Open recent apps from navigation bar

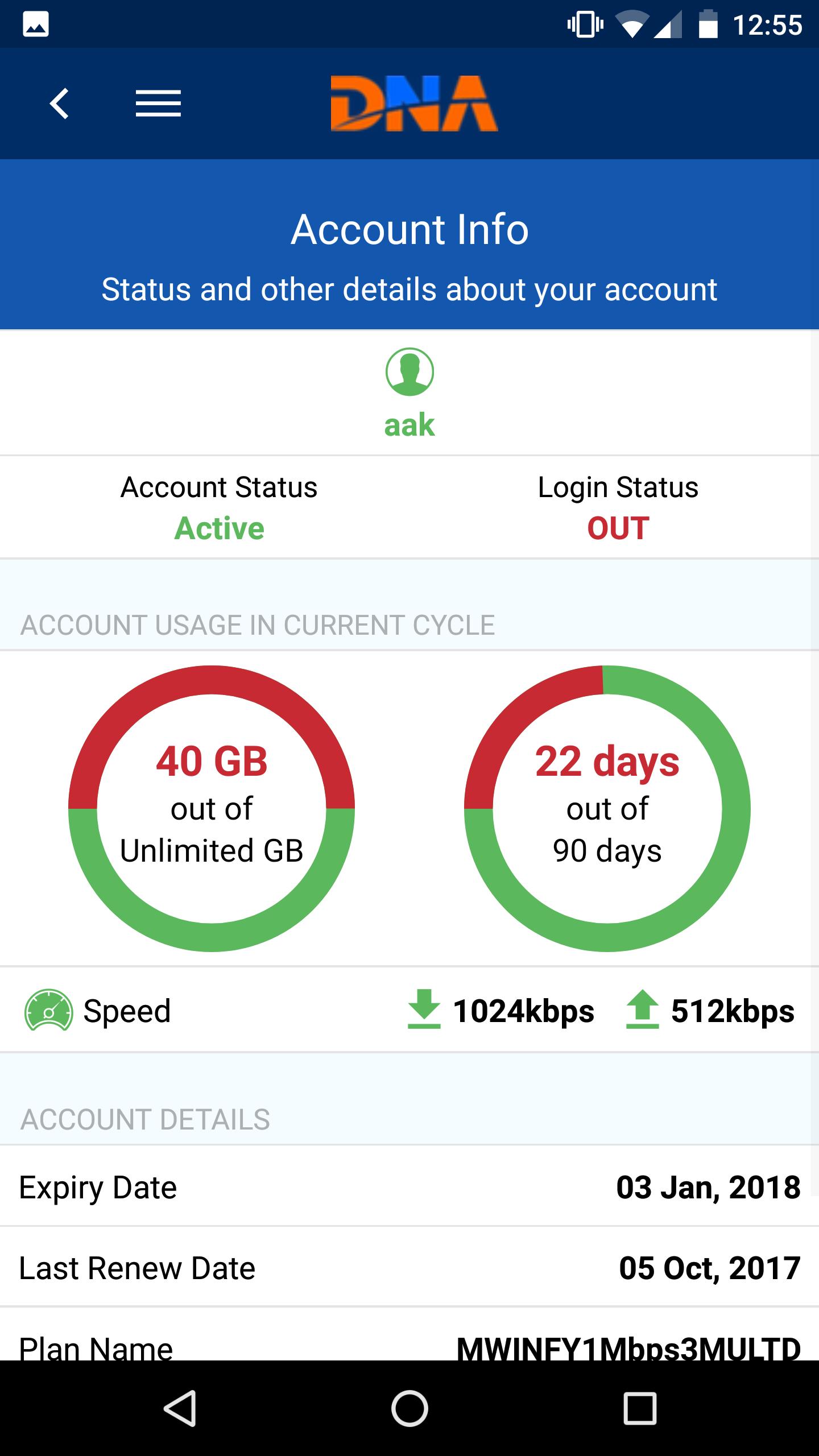click(640, 1408)
